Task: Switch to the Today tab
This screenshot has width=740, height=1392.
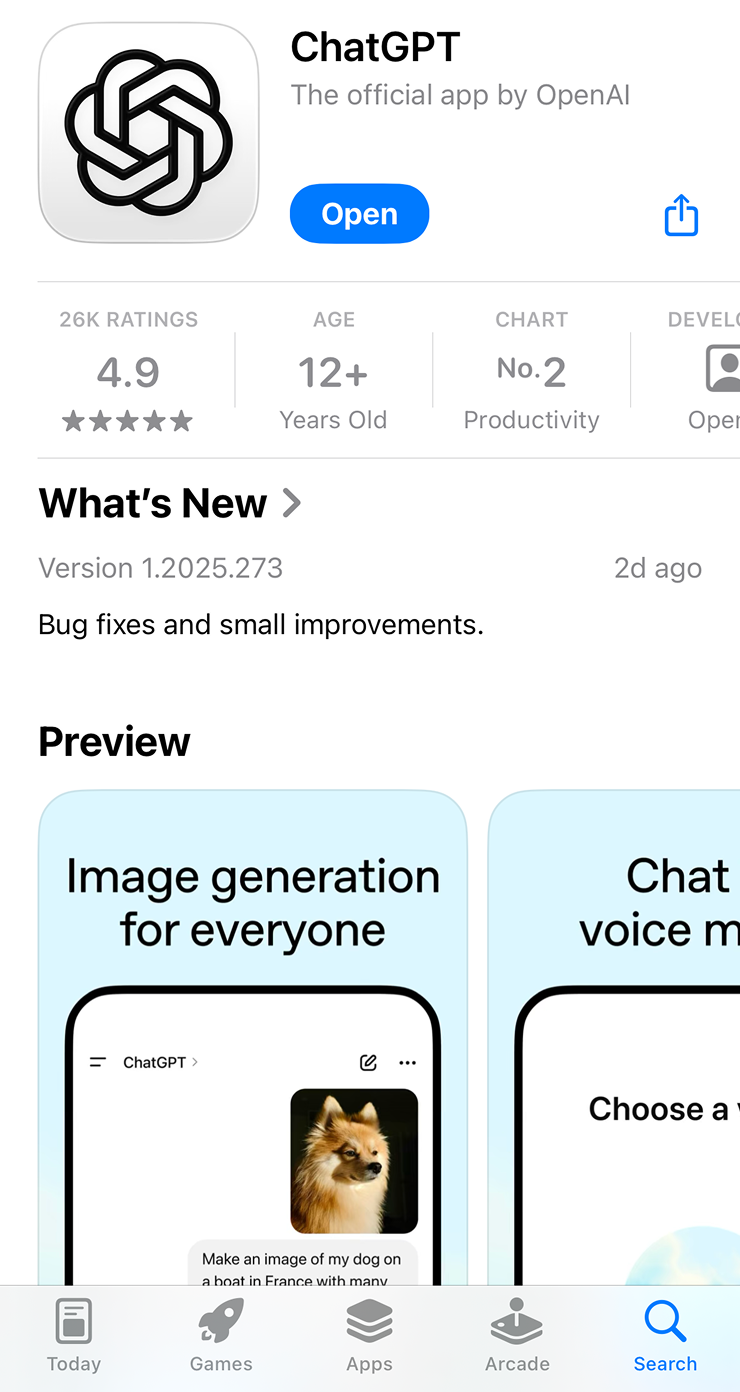Action: click(x=74, y=1336)
